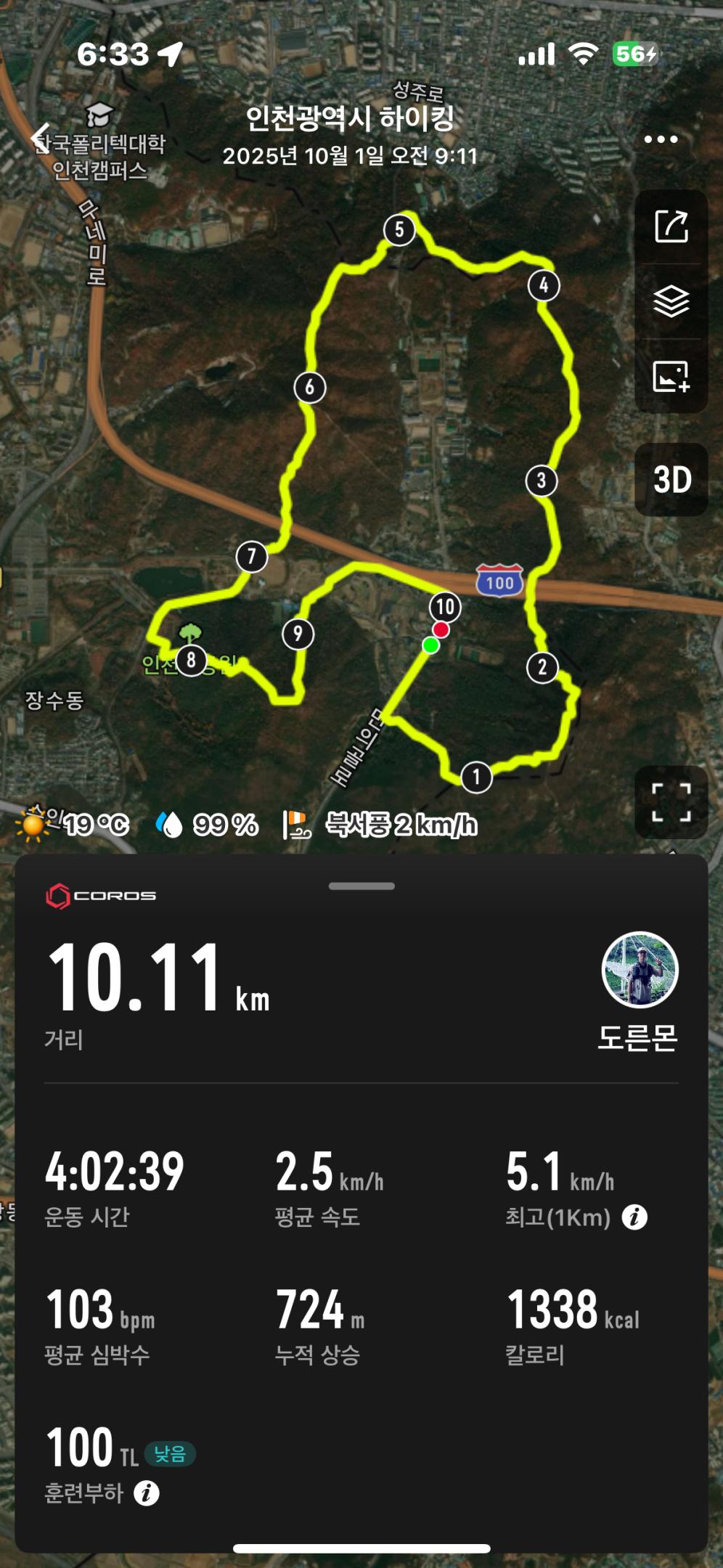Show info about 훈련부하

147,1493
